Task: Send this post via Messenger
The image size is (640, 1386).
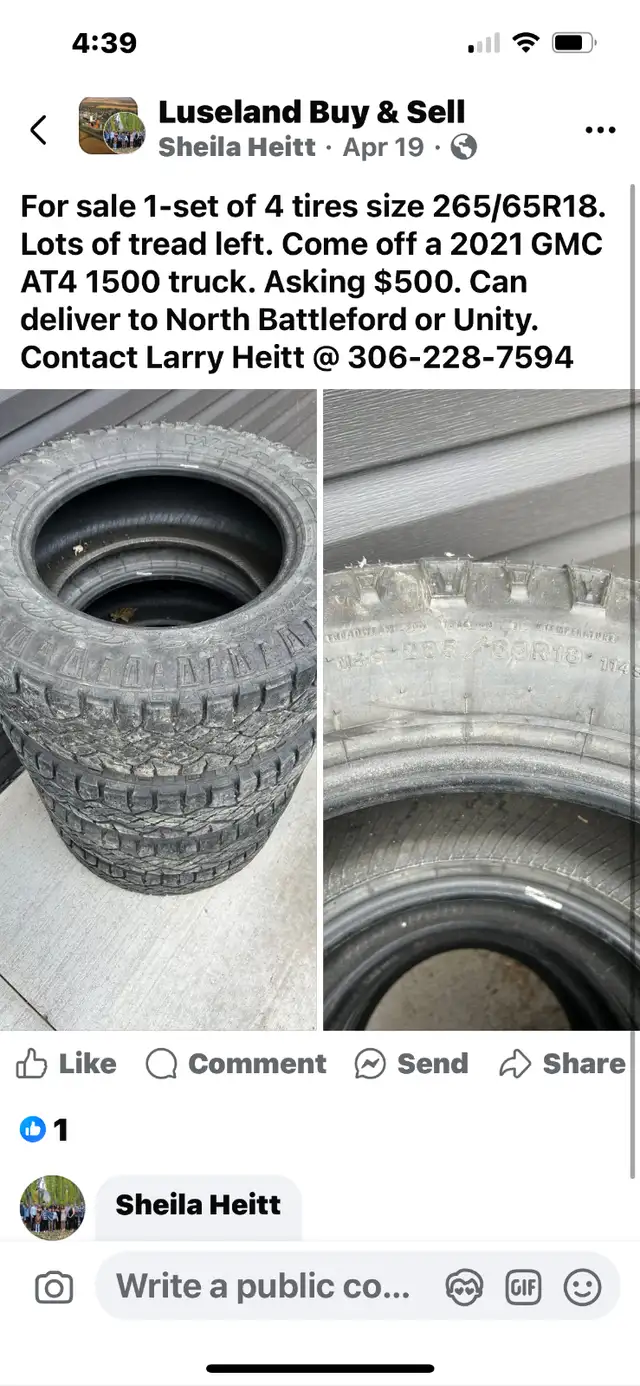Action: coord(411,1064)
